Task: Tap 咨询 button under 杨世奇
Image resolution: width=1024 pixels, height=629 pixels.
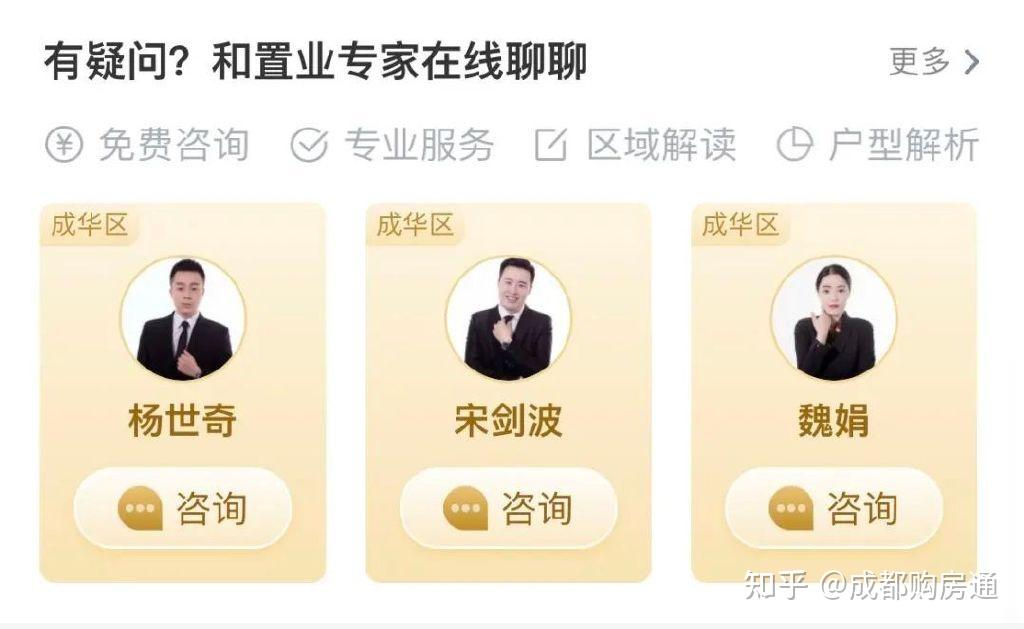Action: click(x=183, y=508)
